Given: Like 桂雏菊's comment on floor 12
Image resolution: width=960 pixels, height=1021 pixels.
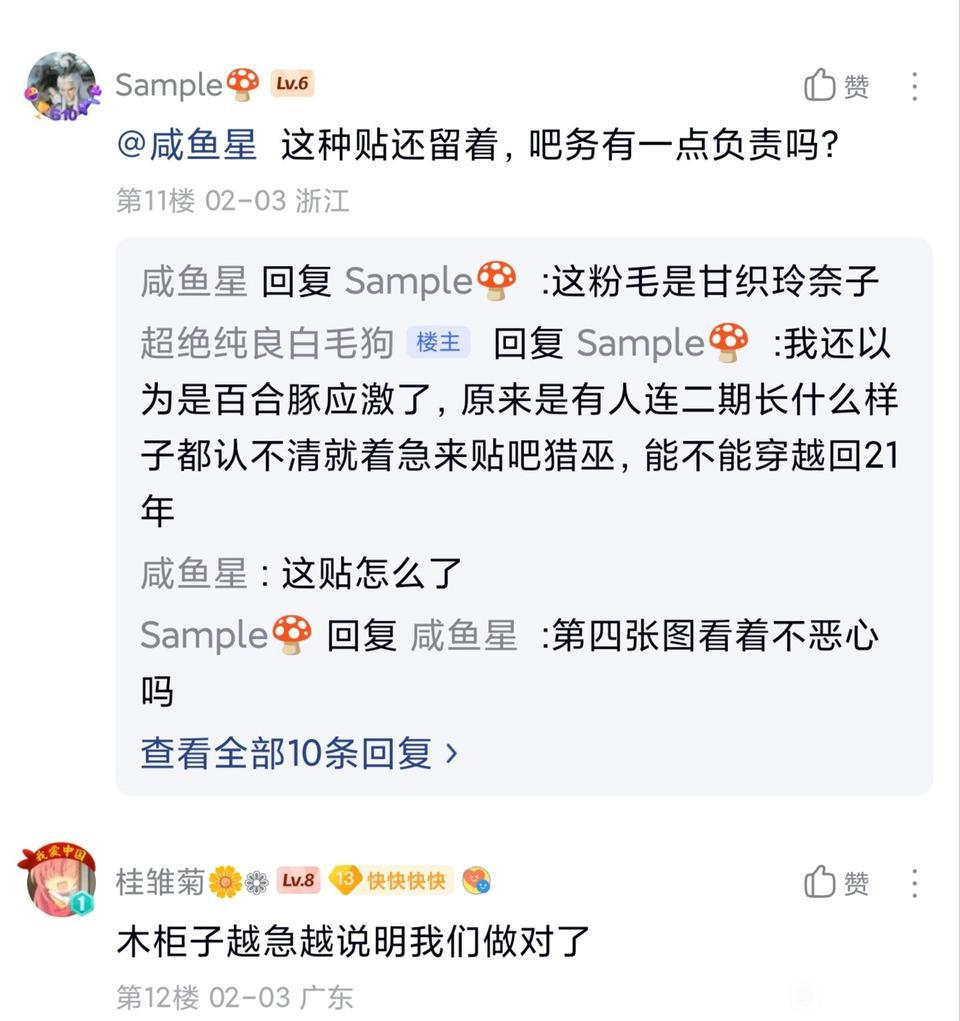Looking at the screenshot, I should (836, 882).
